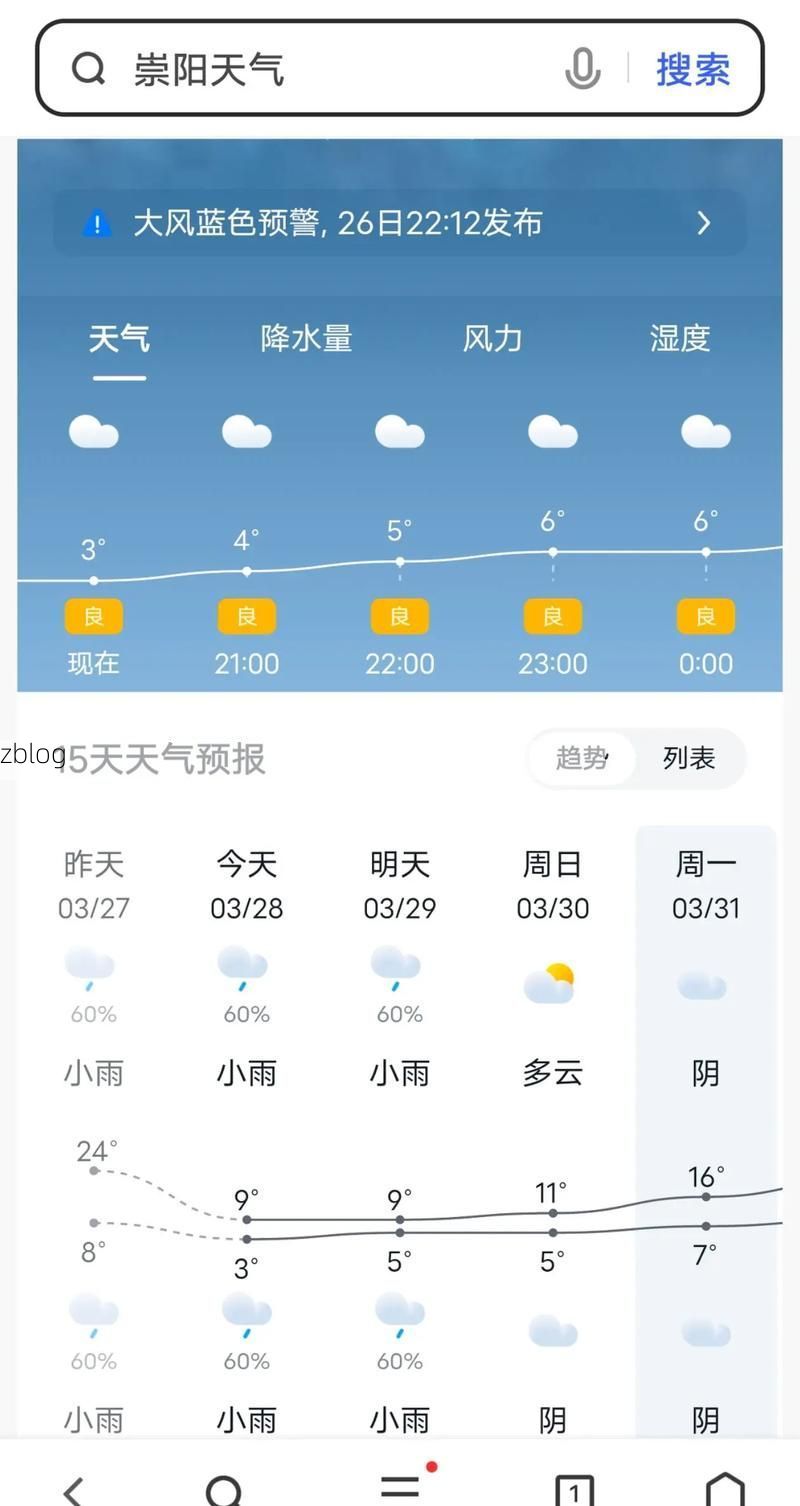Tap the back arrow in bottom bar
The width and height of the screenshot is (800, 1506).
70,1490
